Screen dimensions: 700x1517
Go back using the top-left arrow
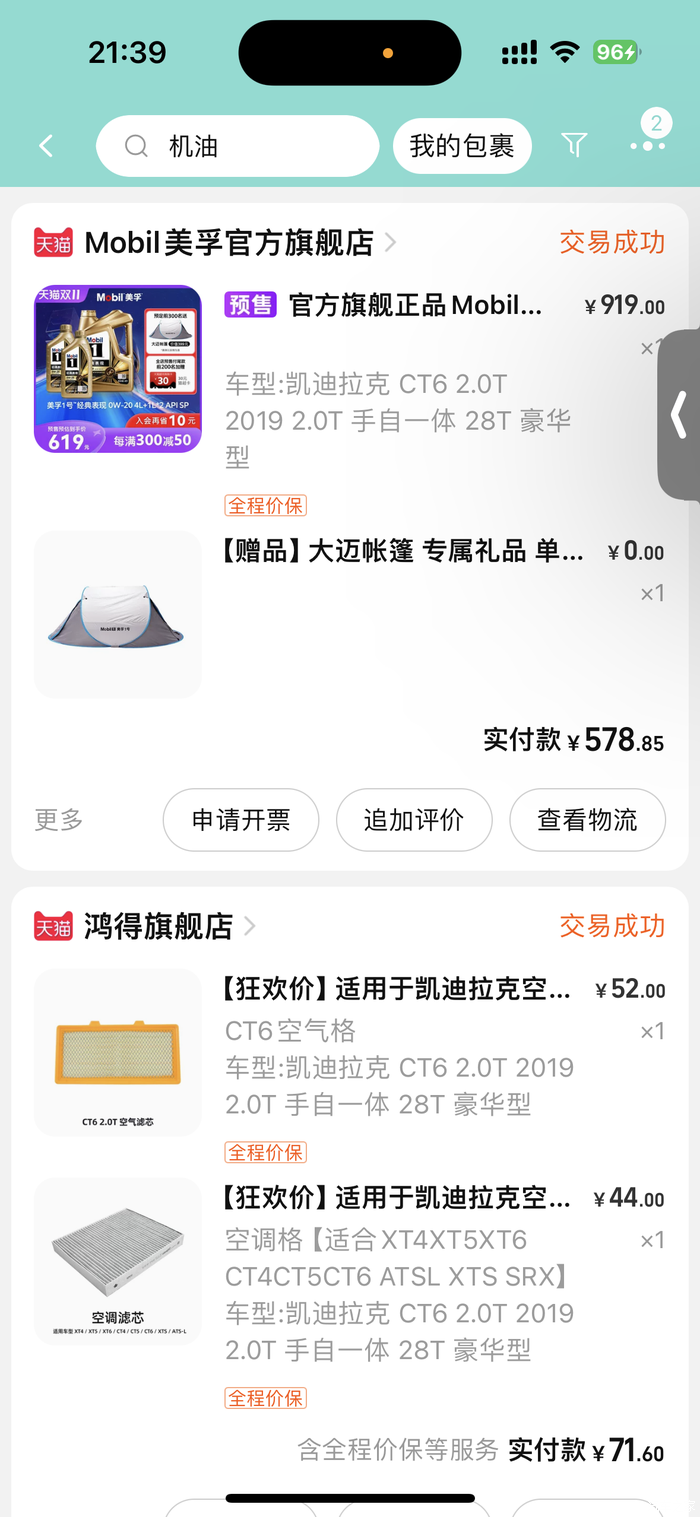pyautogui.click(x=46, y=146)
